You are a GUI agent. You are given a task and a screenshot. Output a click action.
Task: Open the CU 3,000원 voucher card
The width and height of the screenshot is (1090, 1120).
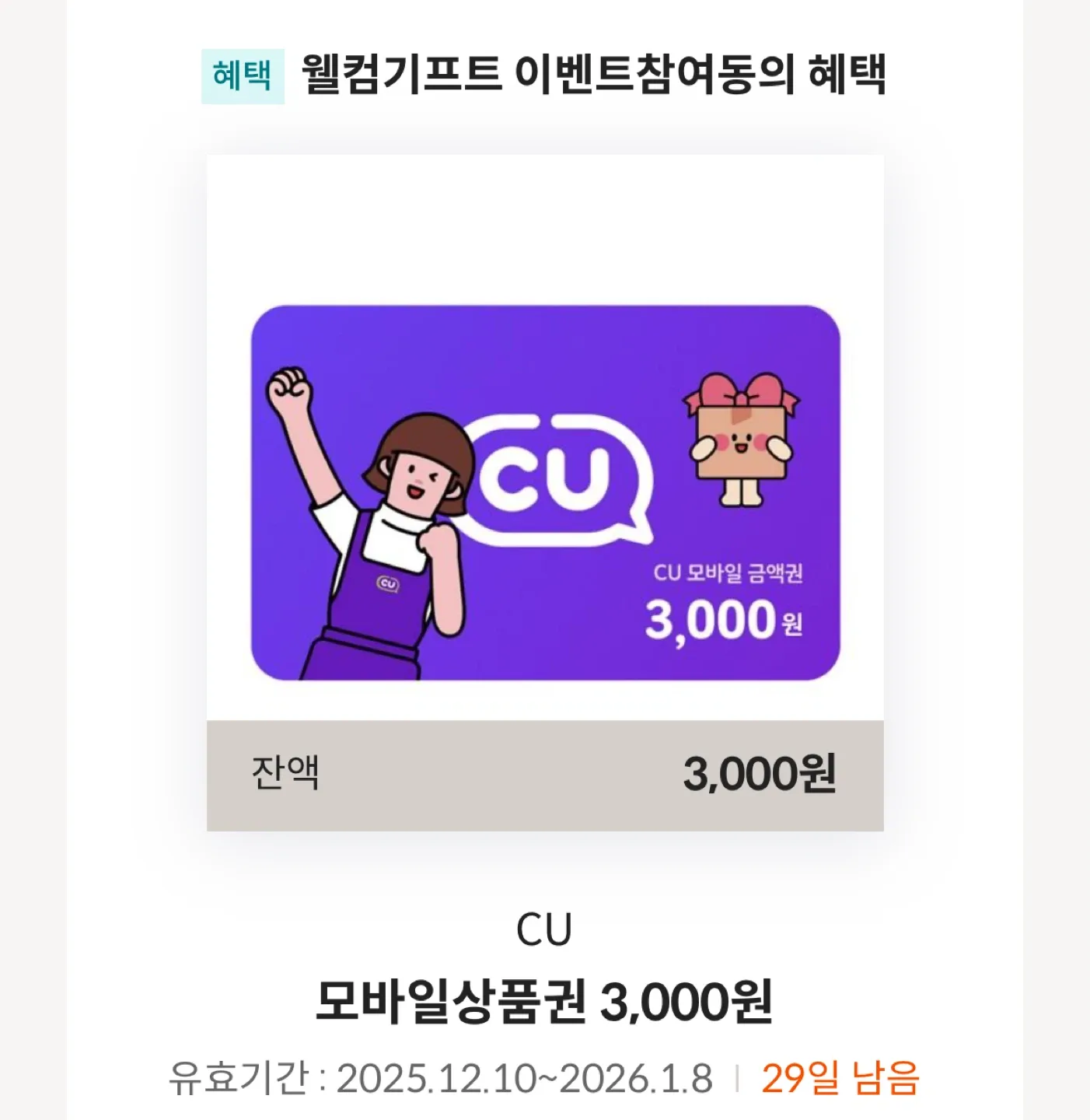pos(545,492)
